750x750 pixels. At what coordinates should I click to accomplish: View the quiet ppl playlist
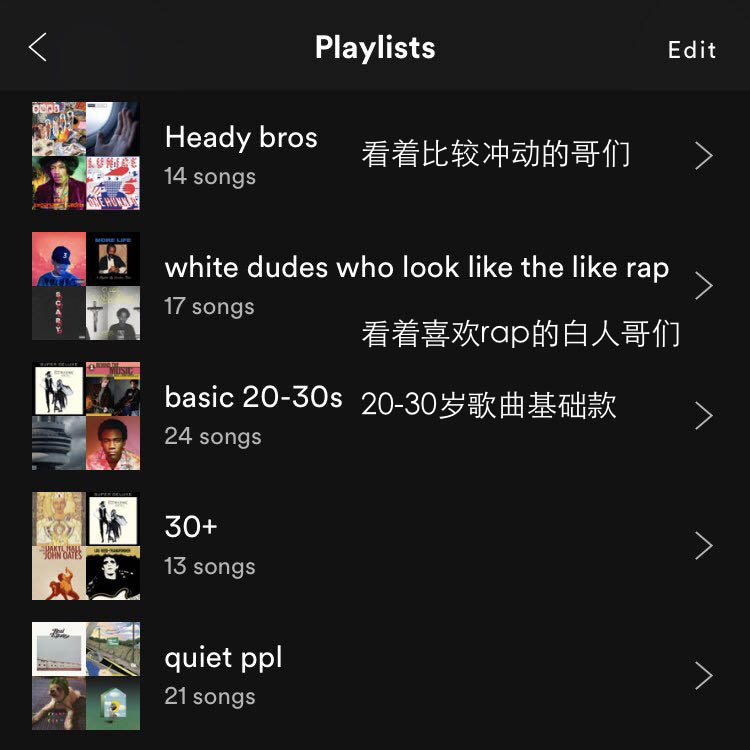pos(223,674)
